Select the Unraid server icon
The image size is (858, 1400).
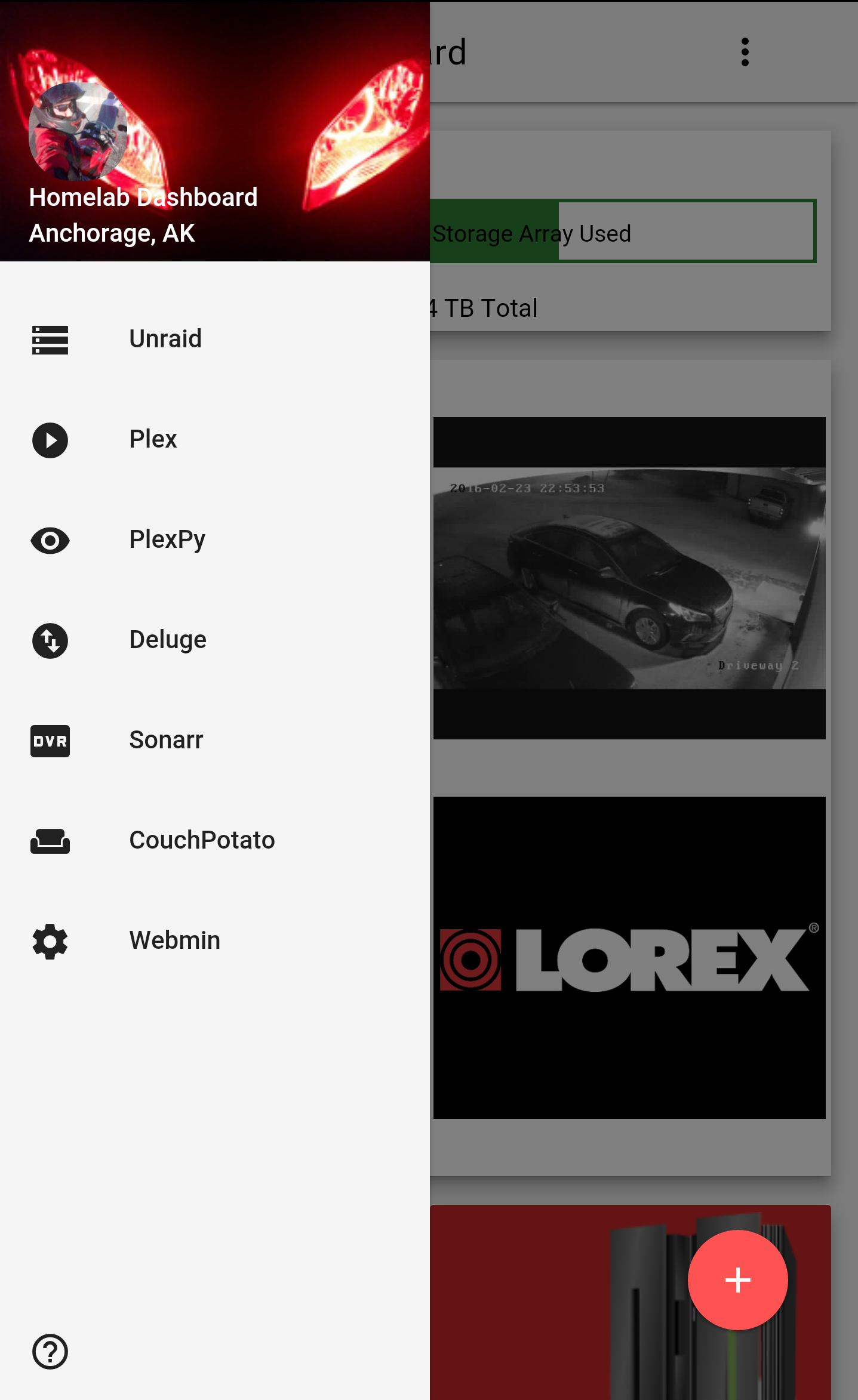[50, 340]
